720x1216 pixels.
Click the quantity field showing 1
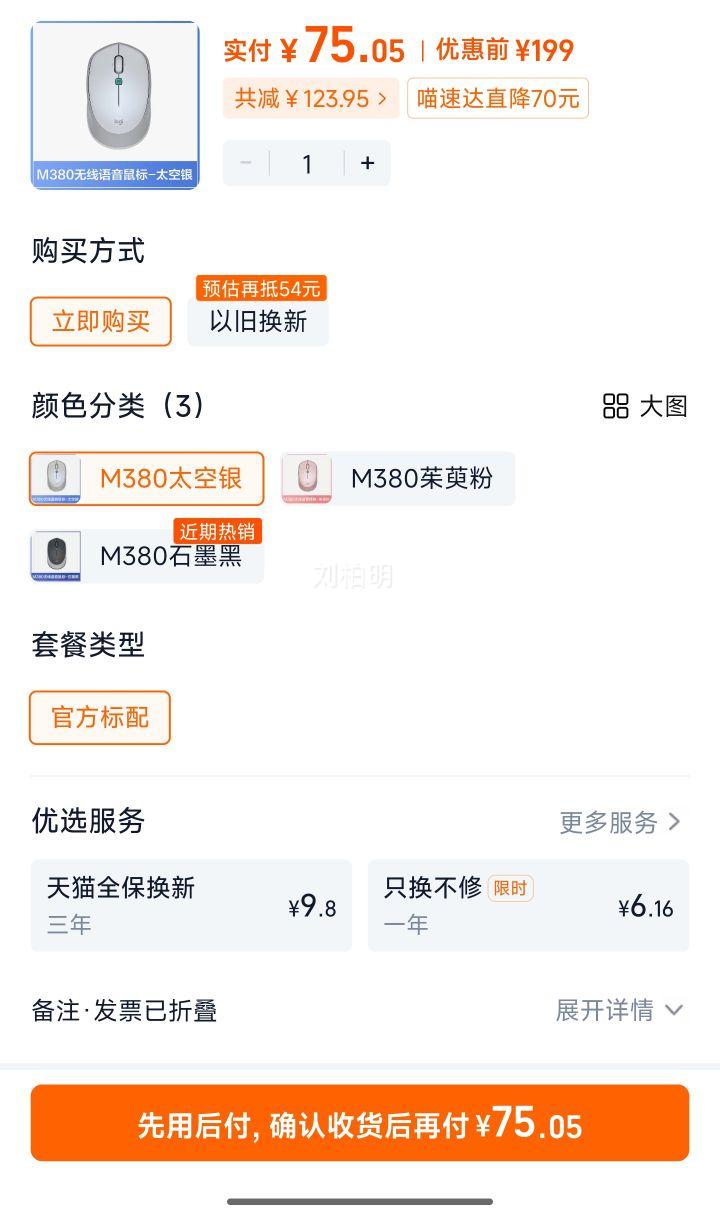306,163
